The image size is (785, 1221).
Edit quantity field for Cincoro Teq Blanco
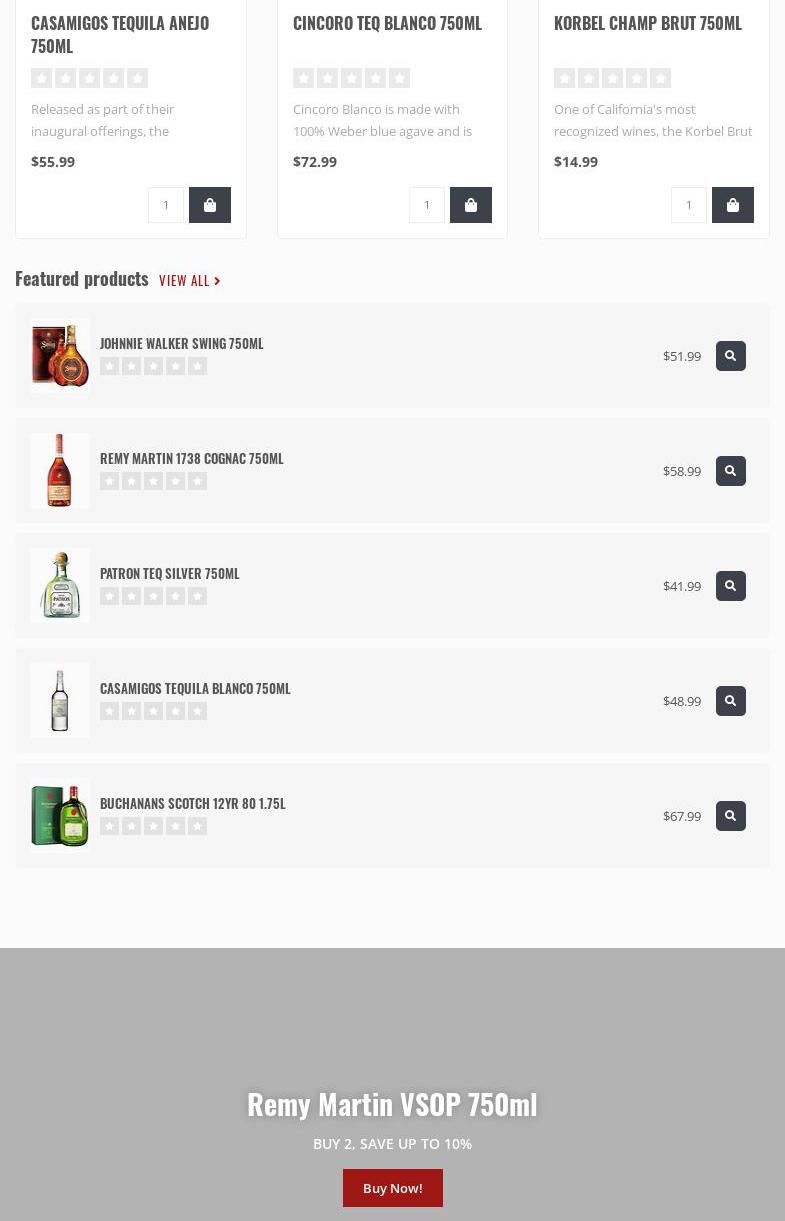427,205
